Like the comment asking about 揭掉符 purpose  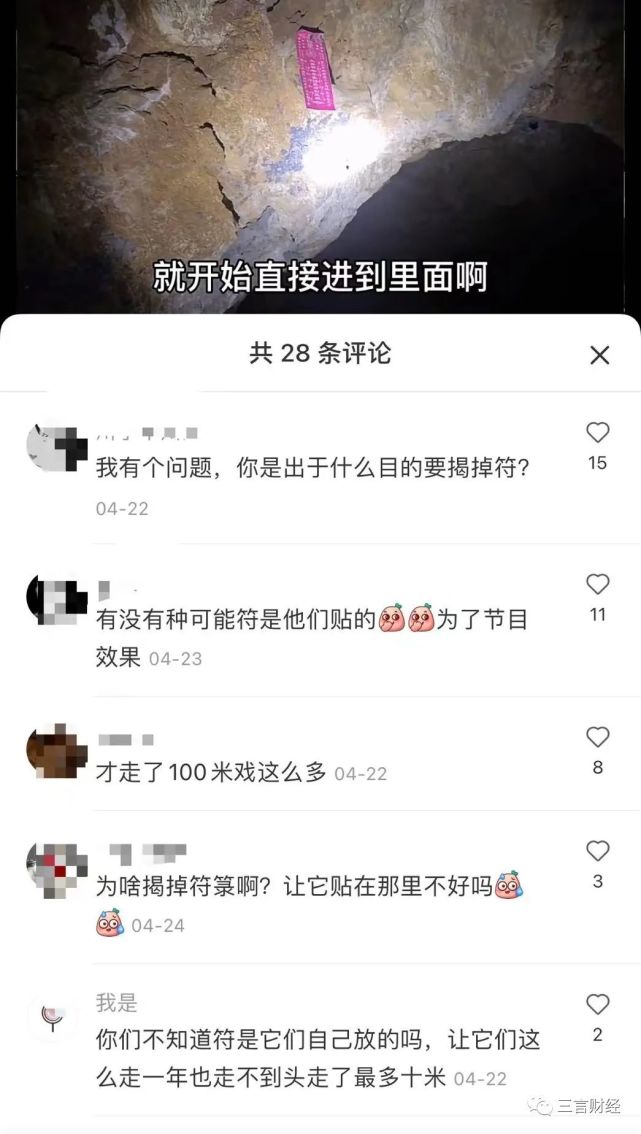coord(597,433)
